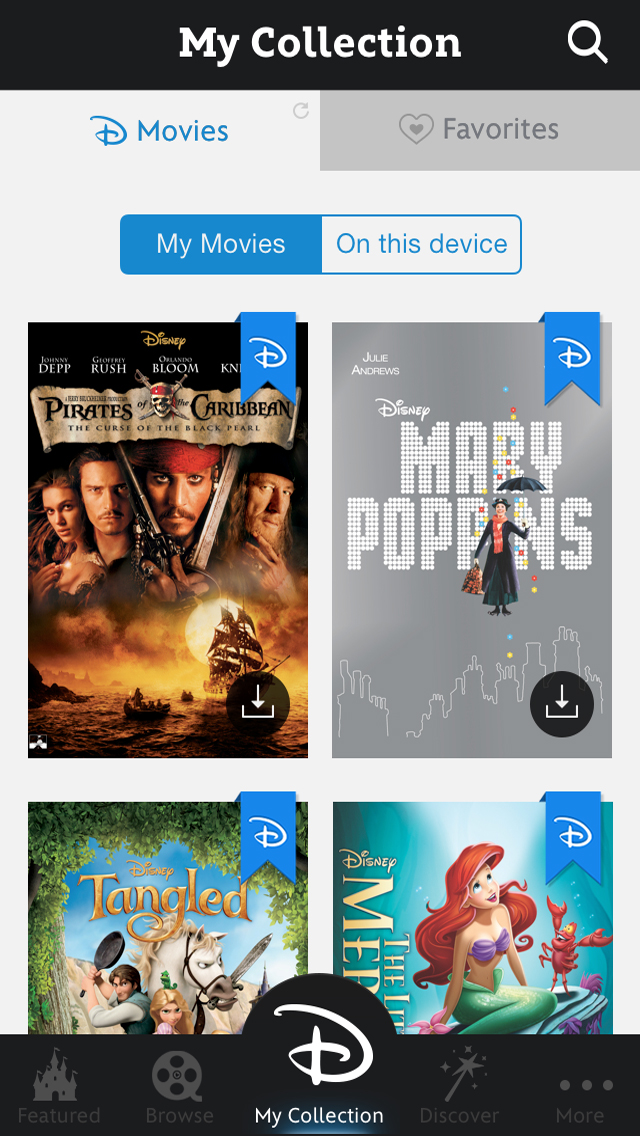This screenshot has height=1136, width=640.
Task: Tap the My Collection tab
Action: 319,1080
